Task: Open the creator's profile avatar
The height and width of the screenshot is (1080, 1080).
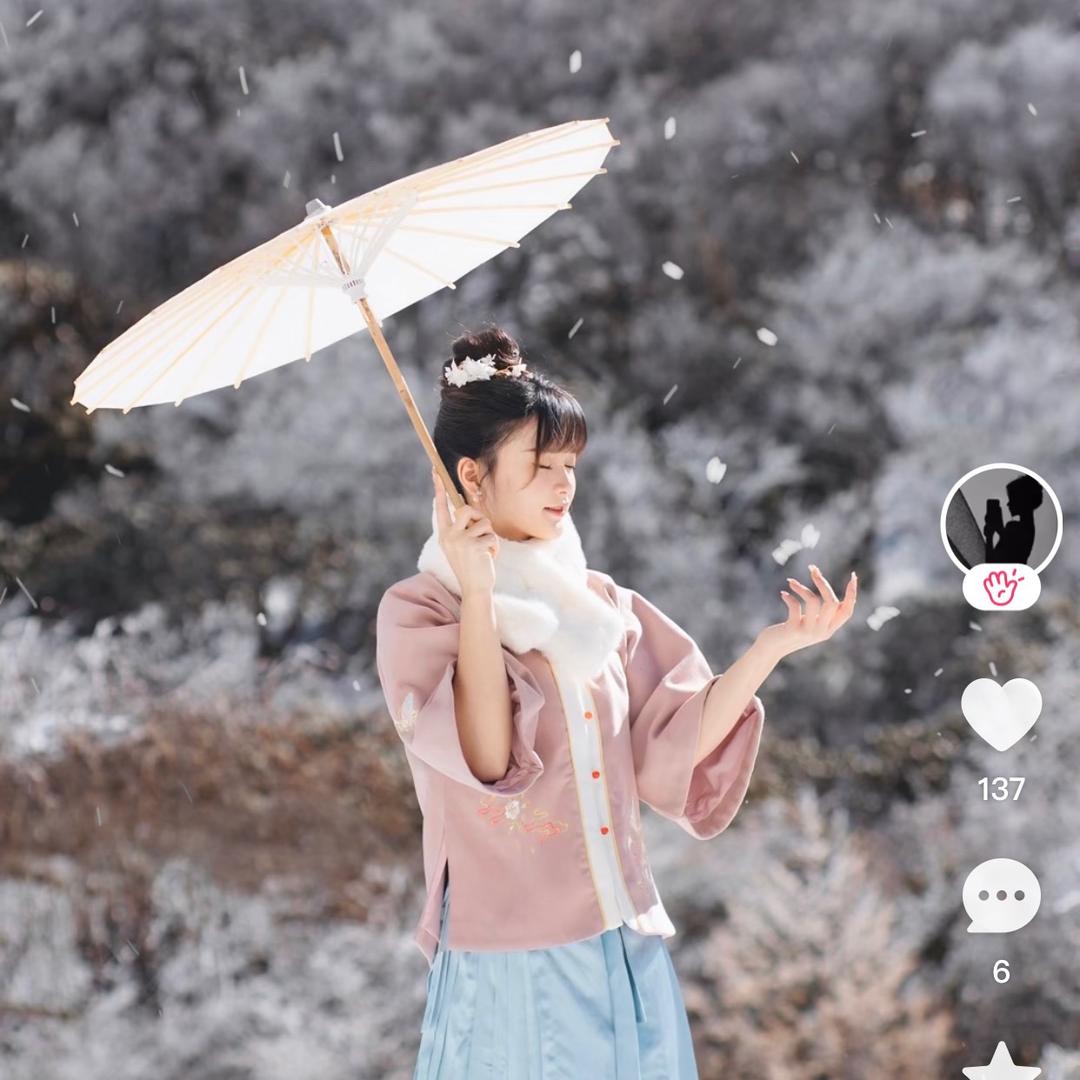Action: [1001, 521]
